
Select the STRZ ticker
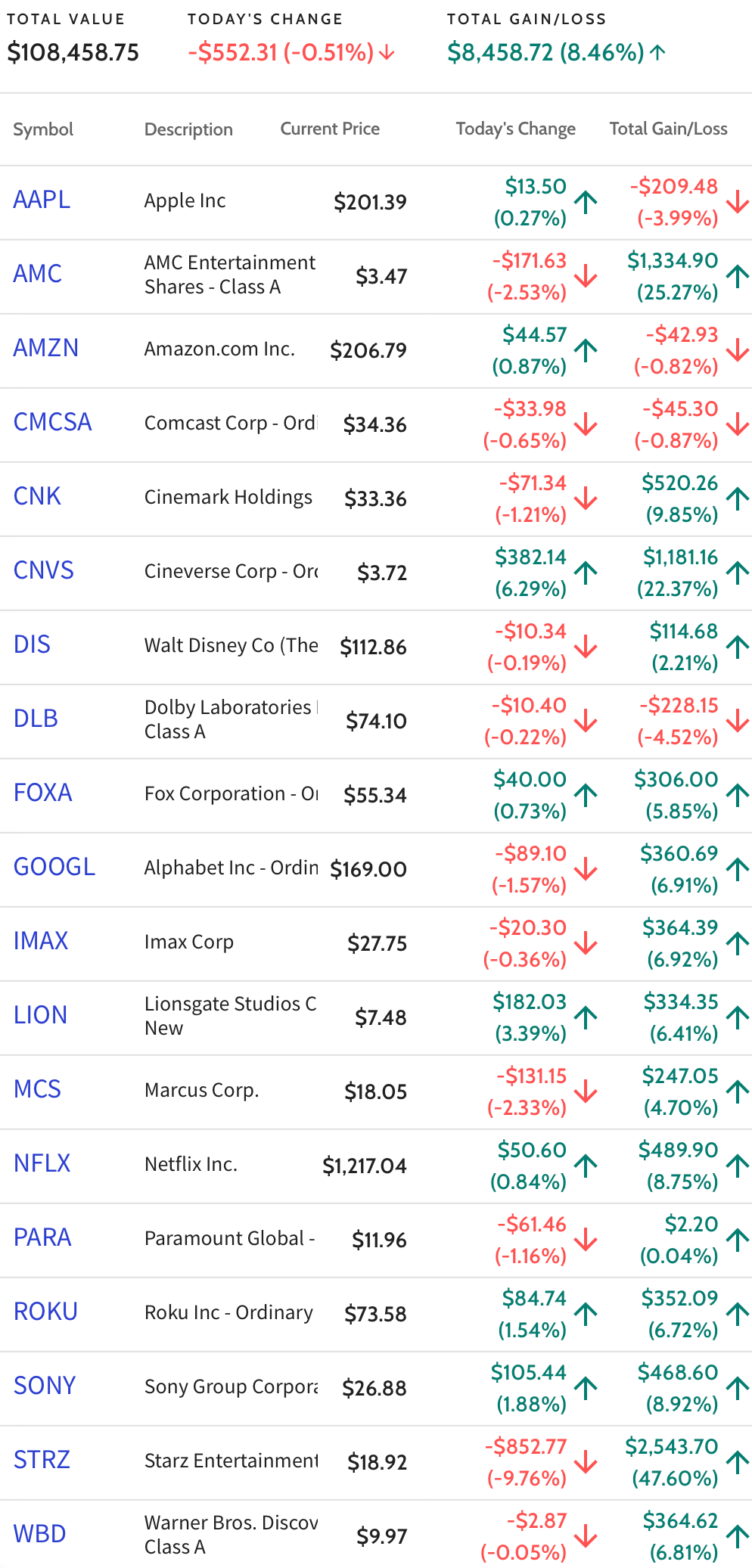42,1460
